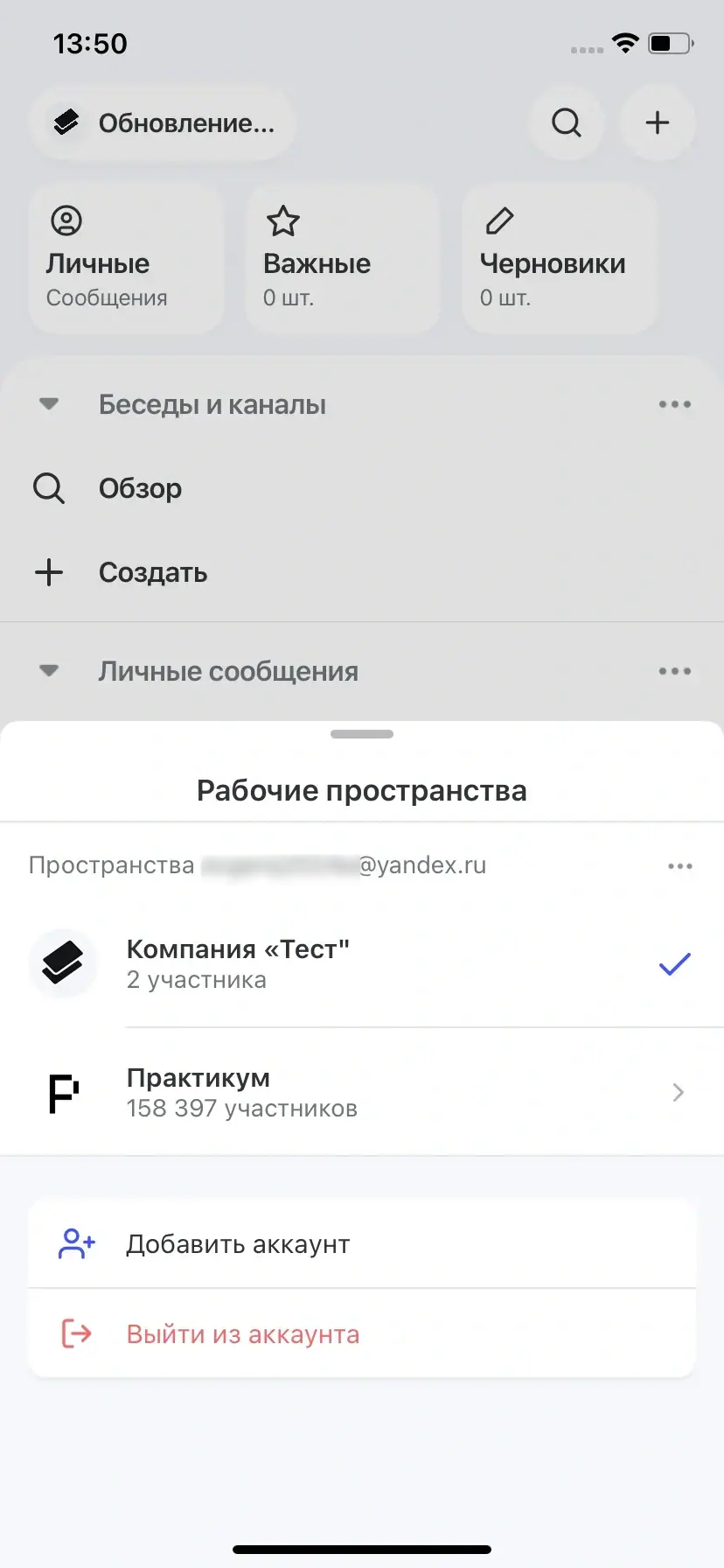This screenshot has width=724, height=1568.
Task: Tap Создать to create a channel
Action: 152,572
